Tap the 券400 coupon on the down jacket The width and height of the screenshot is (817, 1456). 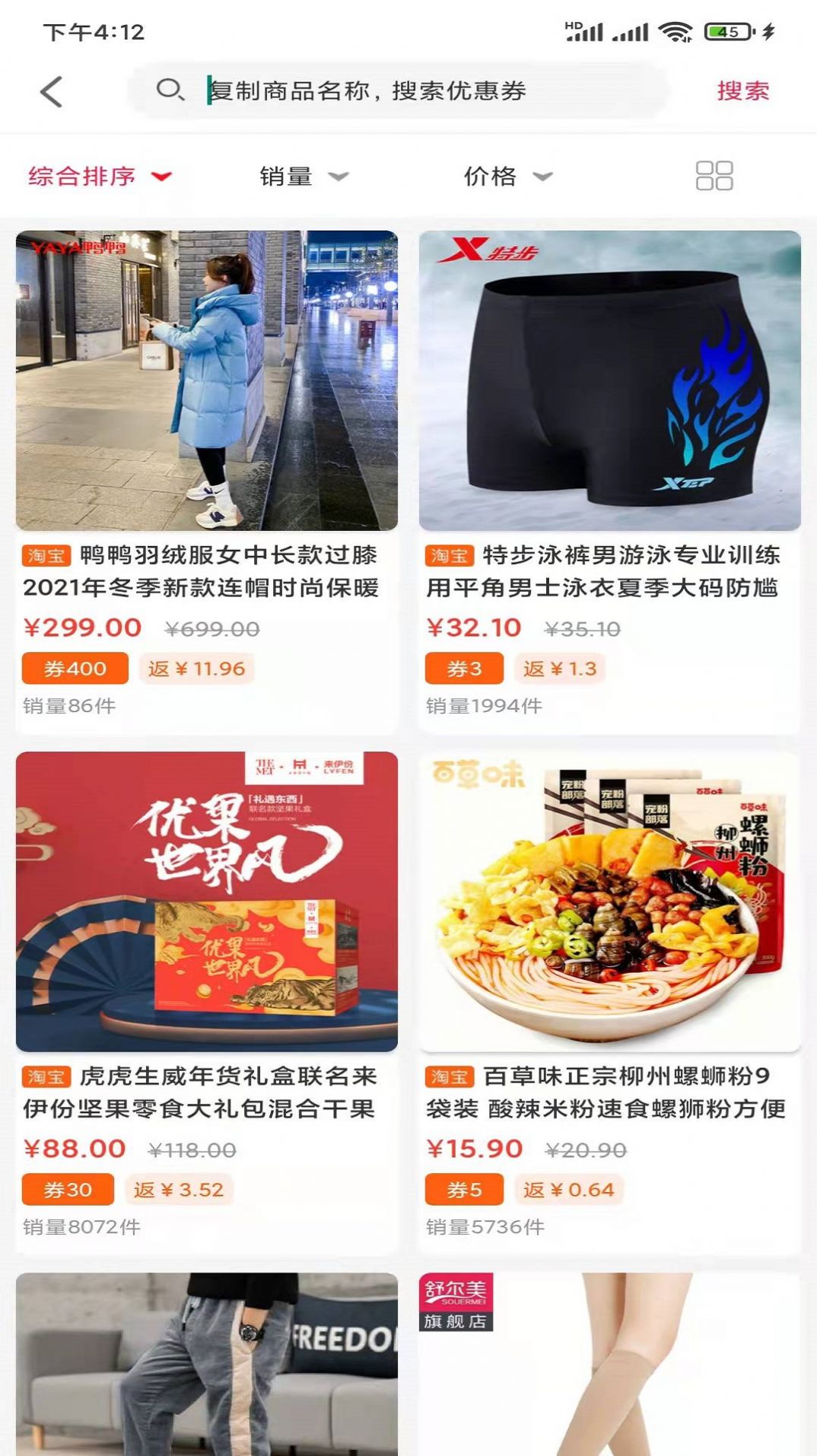76,668
